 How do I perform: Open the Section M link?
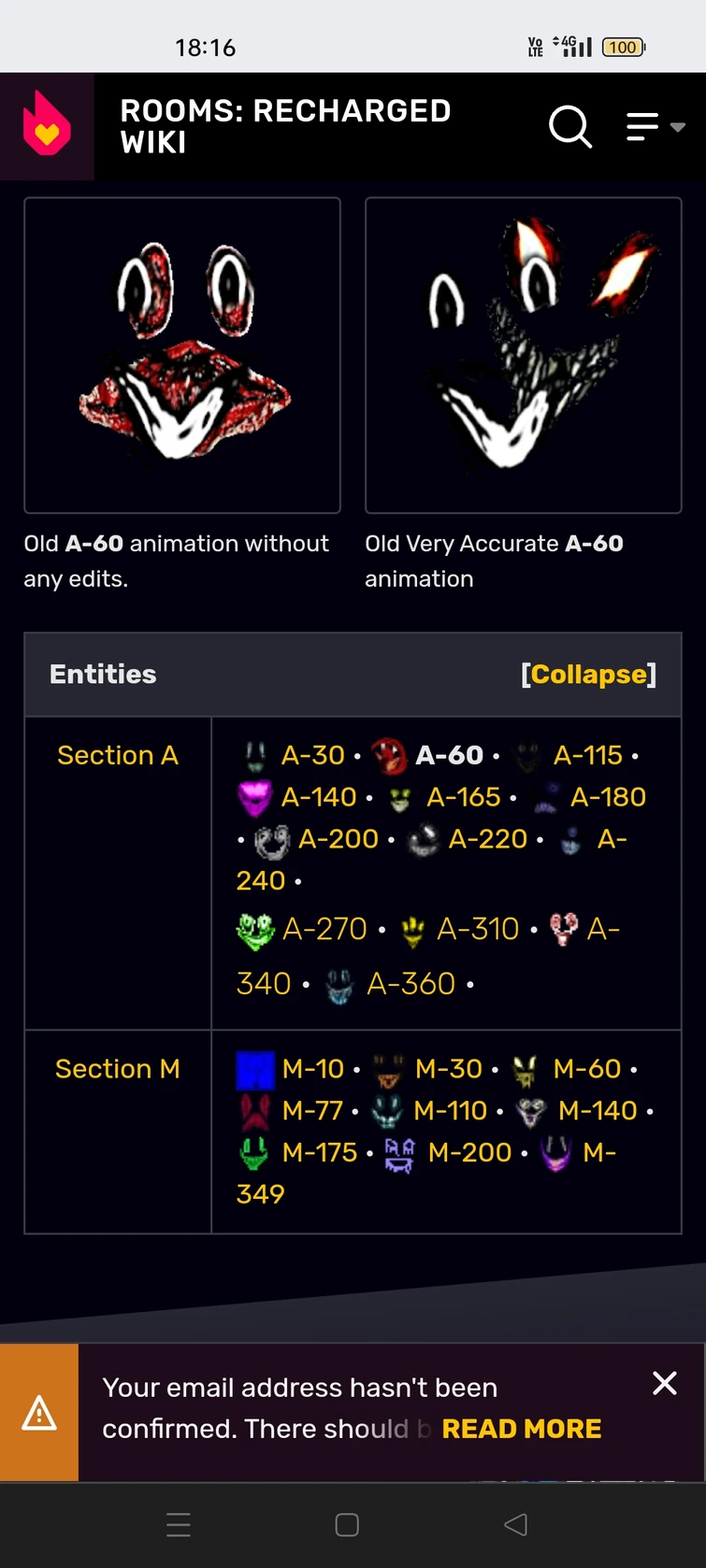coord(118,1068)
